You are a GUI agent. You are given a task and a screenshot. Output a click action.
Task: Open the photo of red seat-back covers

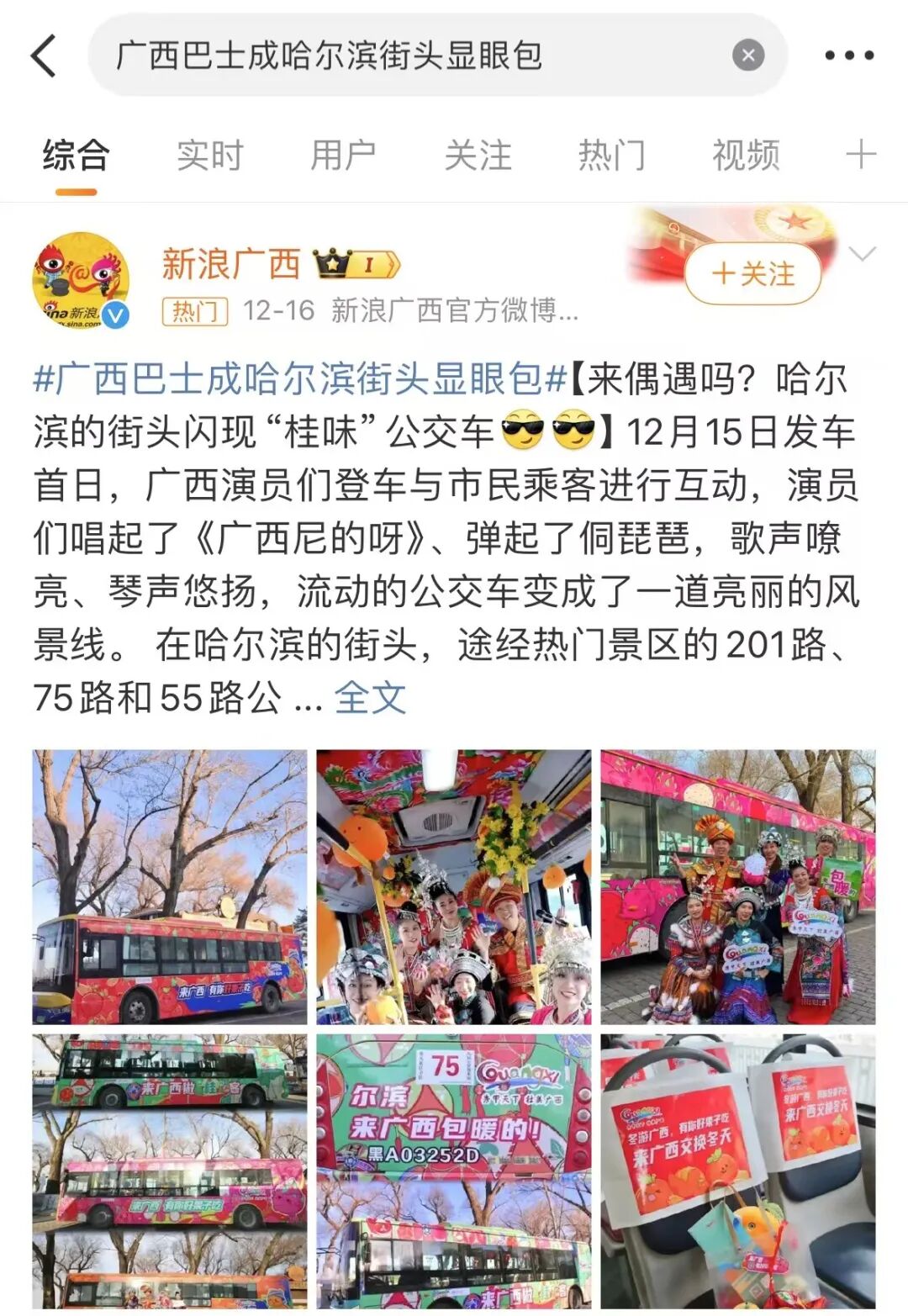(x=737, y=1171)
